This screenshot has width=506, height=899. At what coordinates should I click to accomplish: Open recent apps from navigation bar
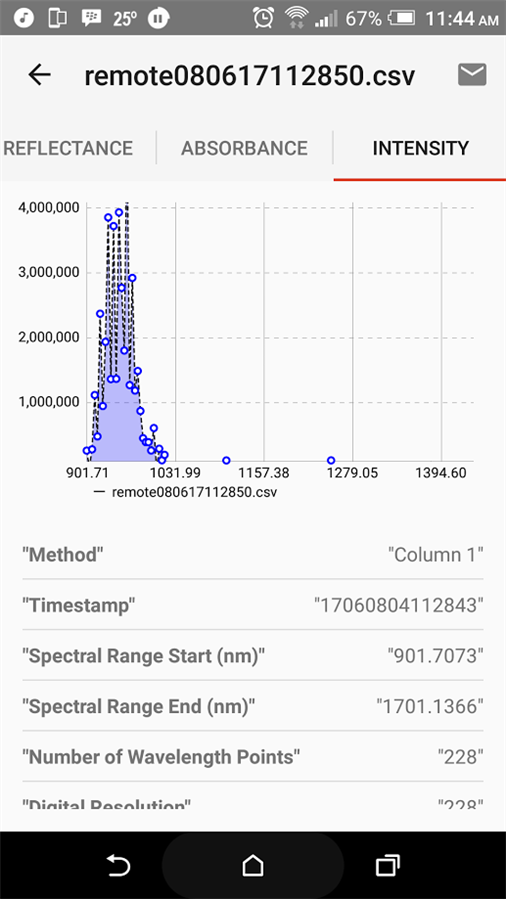(388, 865)
